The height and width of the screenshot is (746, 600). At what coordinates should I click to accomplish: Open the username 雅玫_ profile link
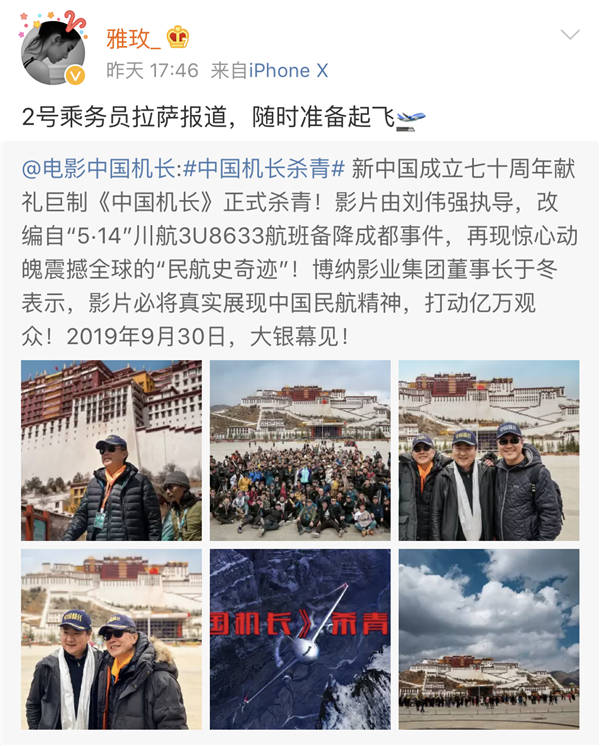tap(132, 38)
